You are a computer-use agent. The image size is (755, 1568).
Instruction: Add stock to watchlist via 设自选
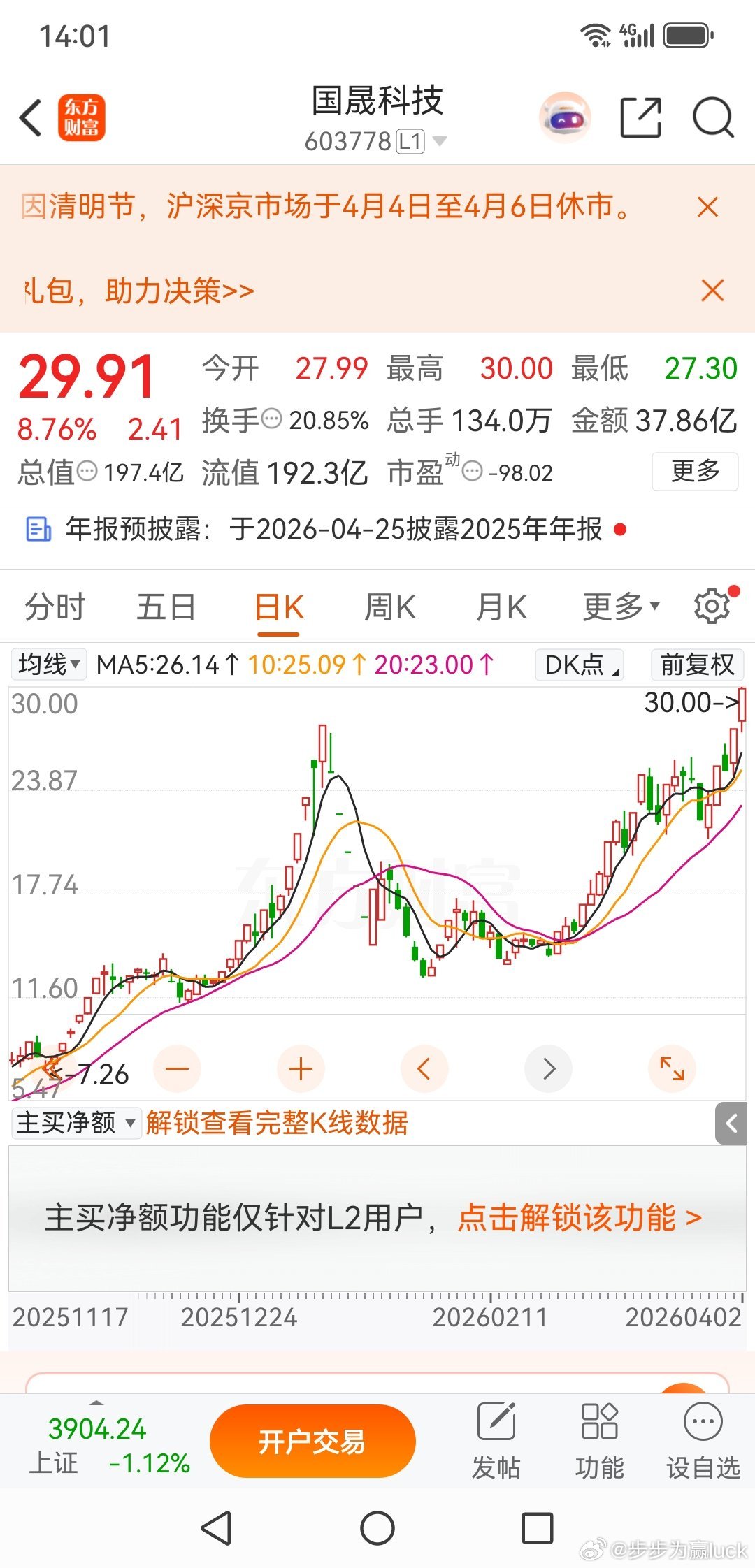701,1439
